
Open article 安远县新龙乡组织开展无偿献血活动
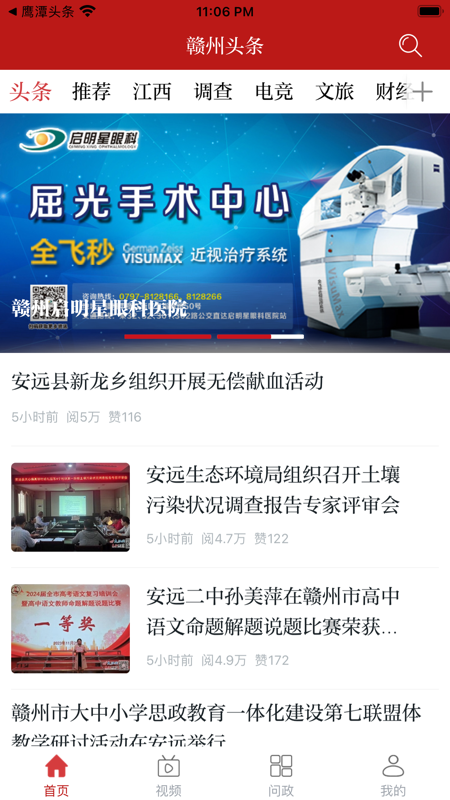click(225, 399)
